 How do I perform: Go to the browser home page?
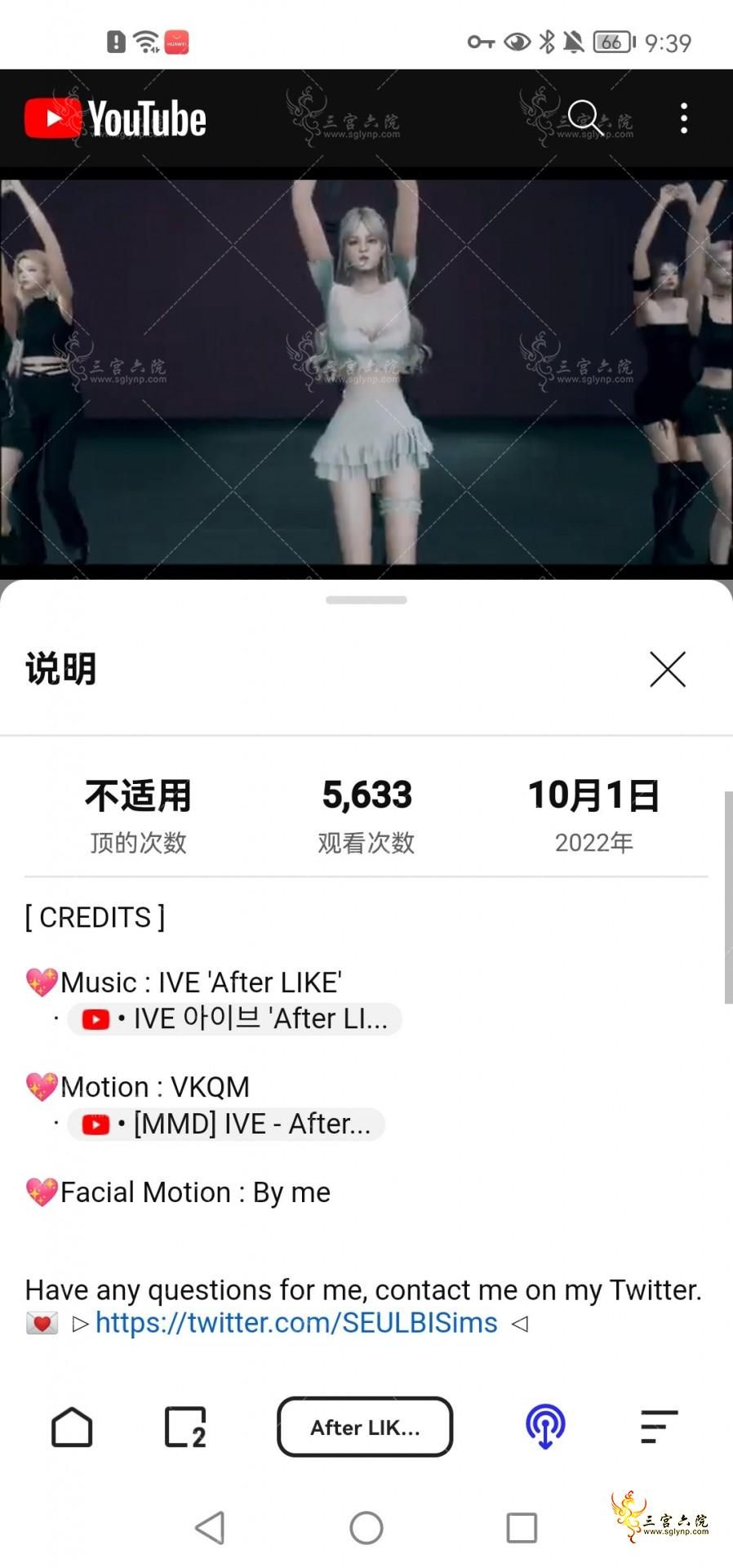tap(72, 1427)
